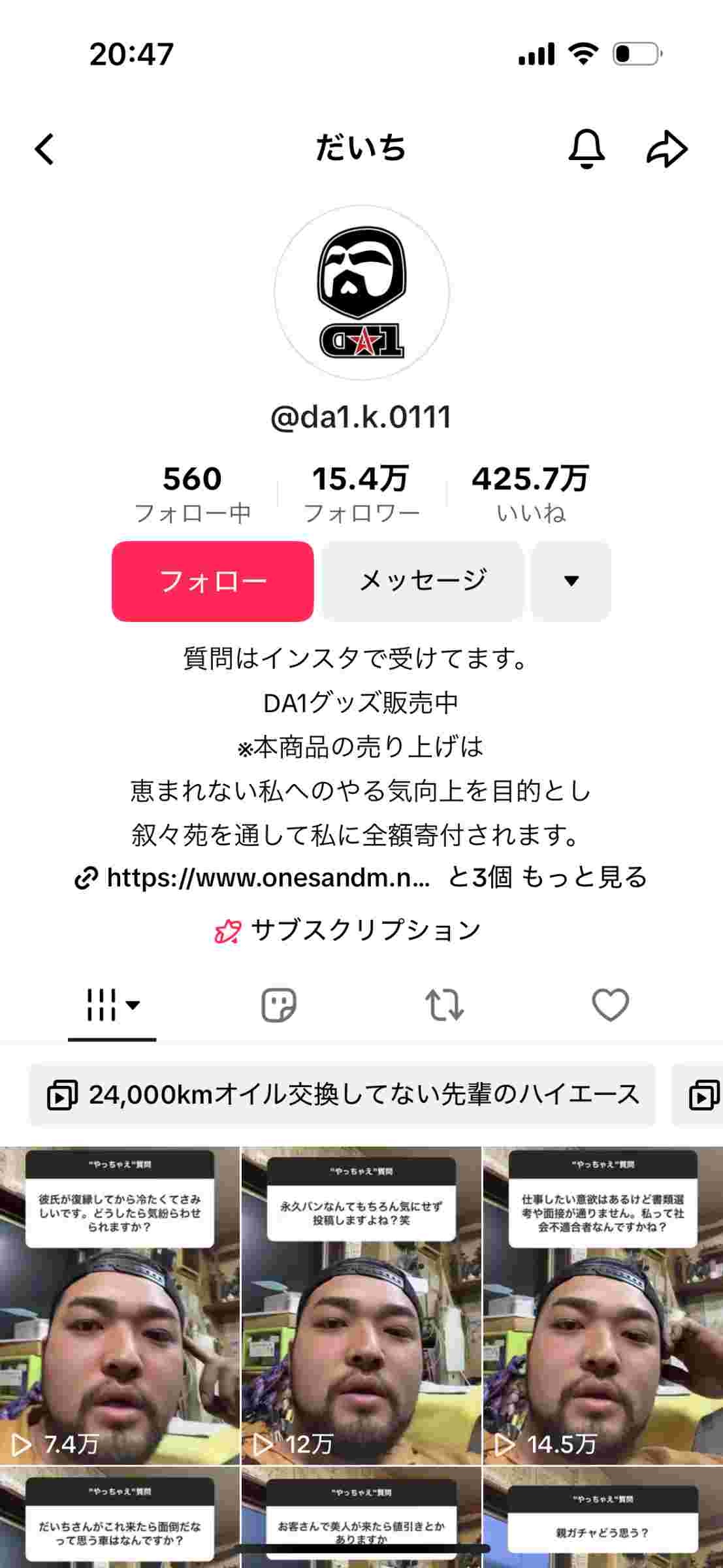Go back with the top-left arrow
Viewport: 723px width, 1568px height.
click(44, 149)
